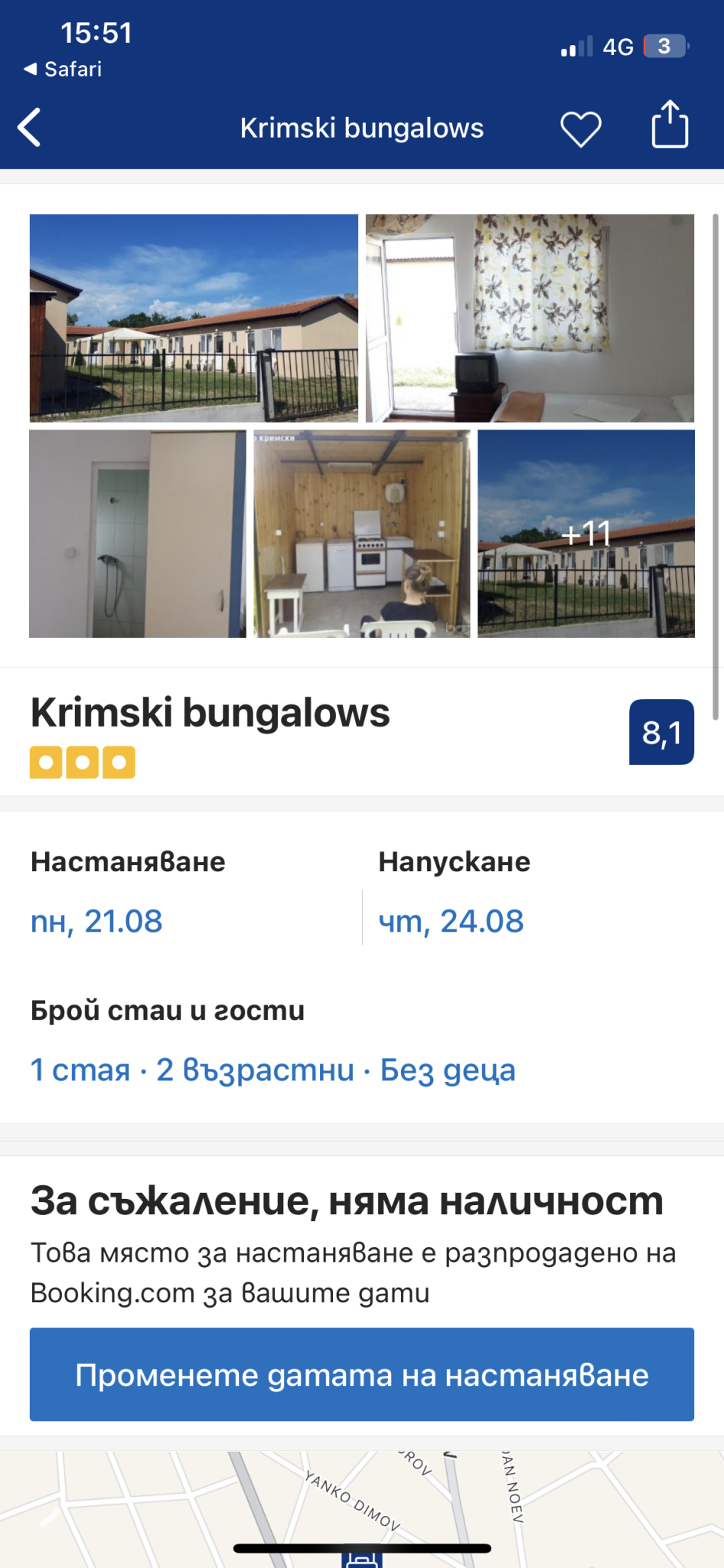Change check-in date пн, 21.08
Image resolution: width=724 pixels, height=1568 pixels.
[97, 921]
